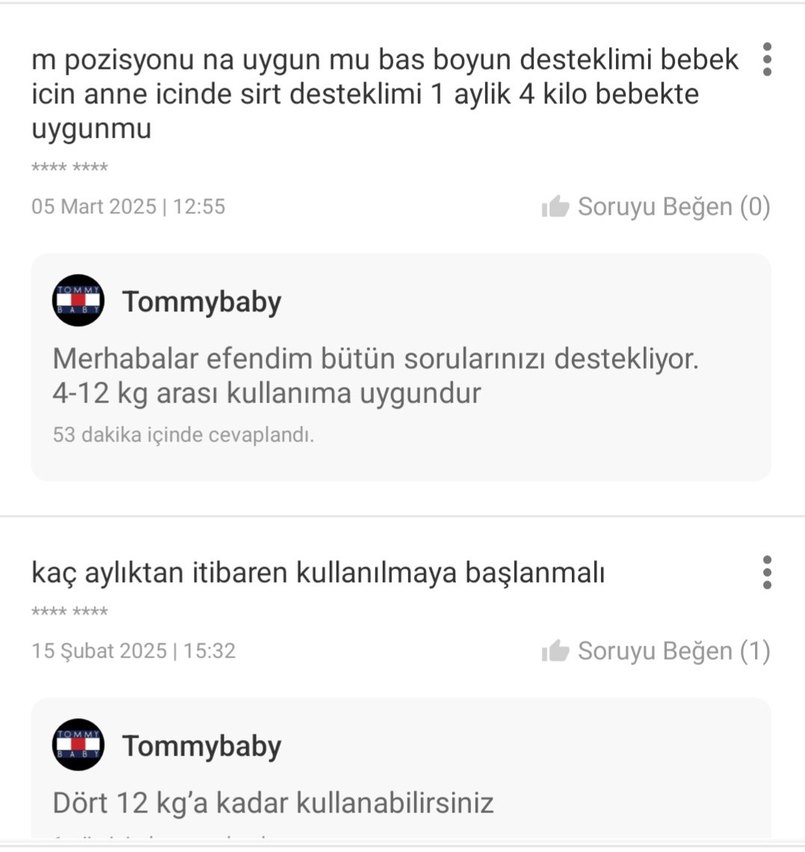Click the thumbs-up icon on the first question

(556, 207)
